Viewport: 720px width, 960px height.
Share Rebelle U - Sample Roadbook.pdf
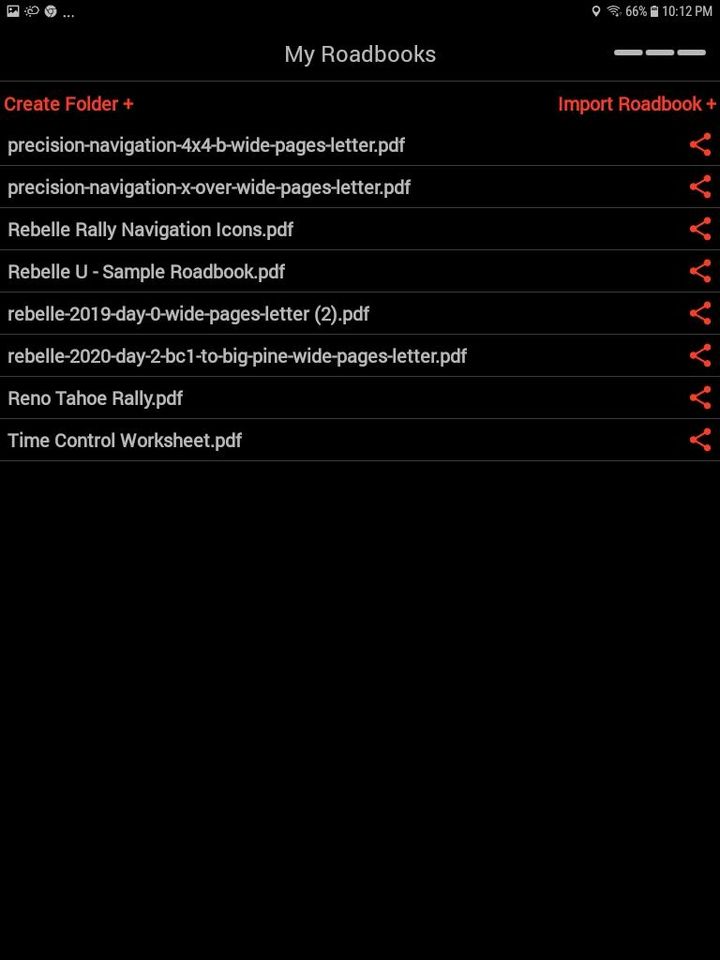click(700, 270)
